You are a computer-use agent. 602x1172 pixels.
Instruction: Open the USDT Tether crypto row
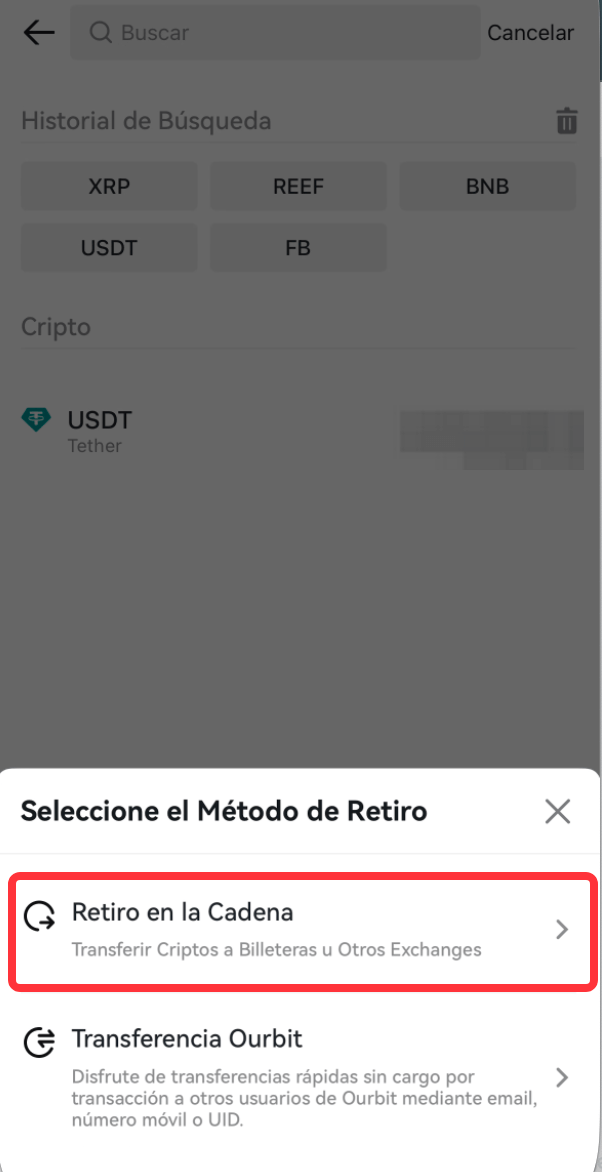[x=301, y=431]
